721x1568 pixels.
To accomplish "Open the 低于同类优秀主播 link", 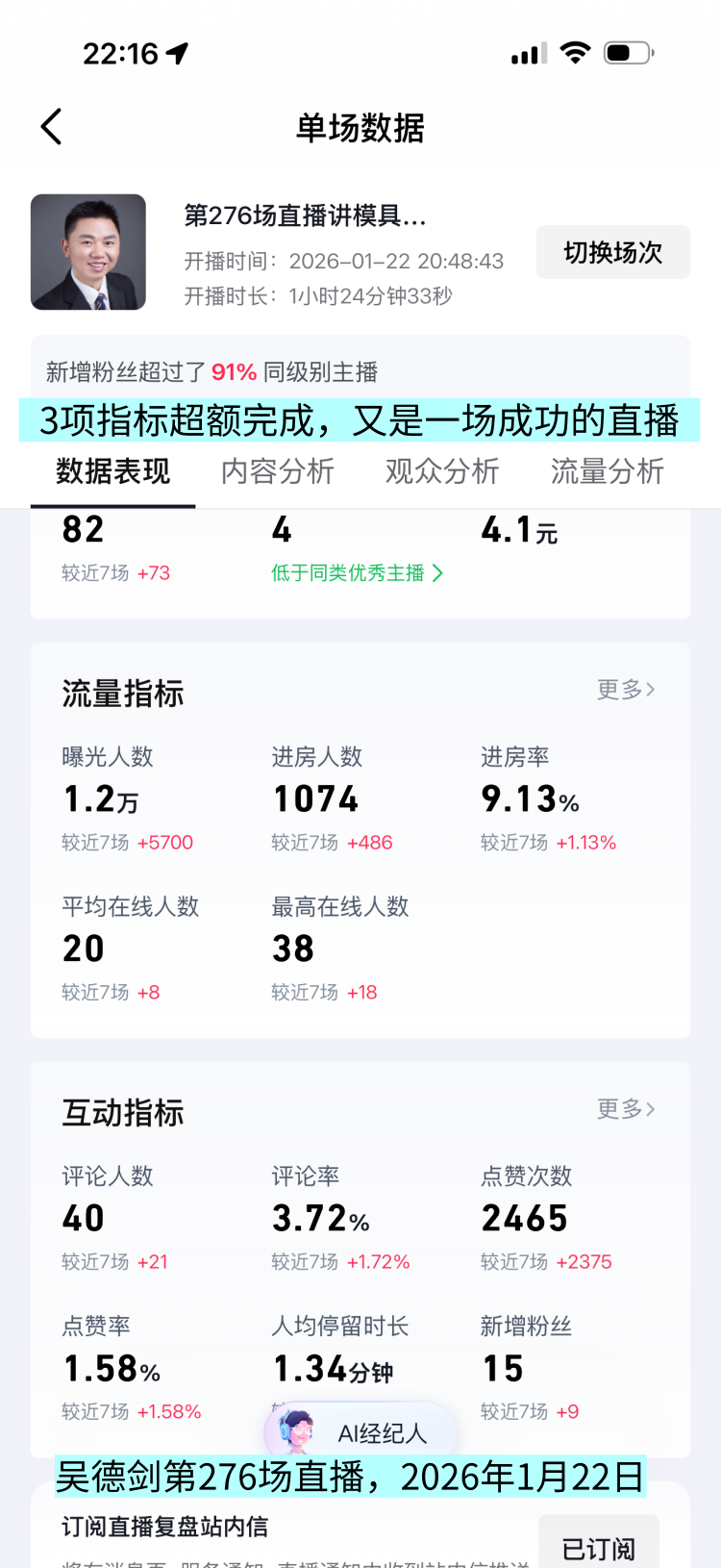I will point(357,573).
